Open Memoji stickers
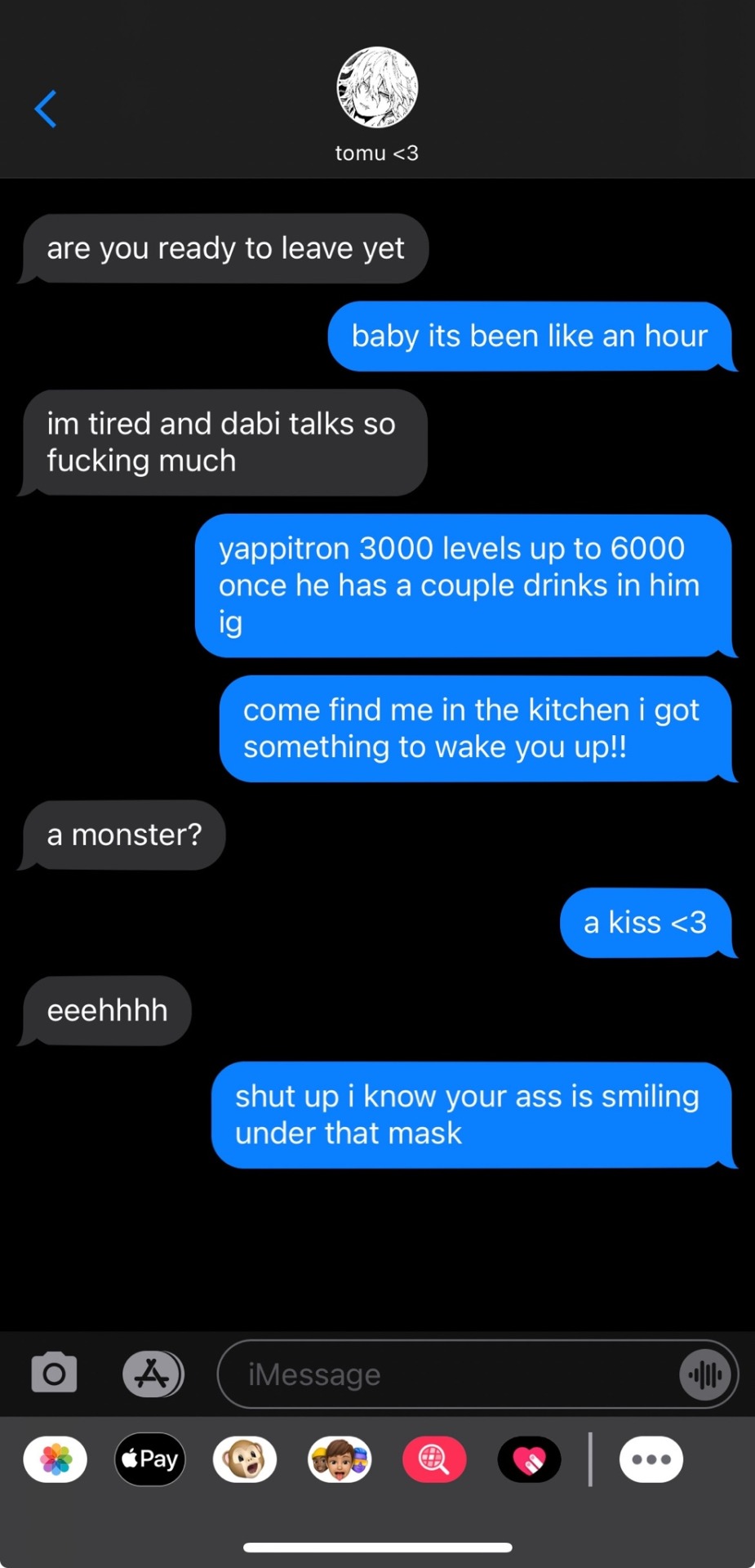Screen dimensions: 755x1568 coord(340,1459)
